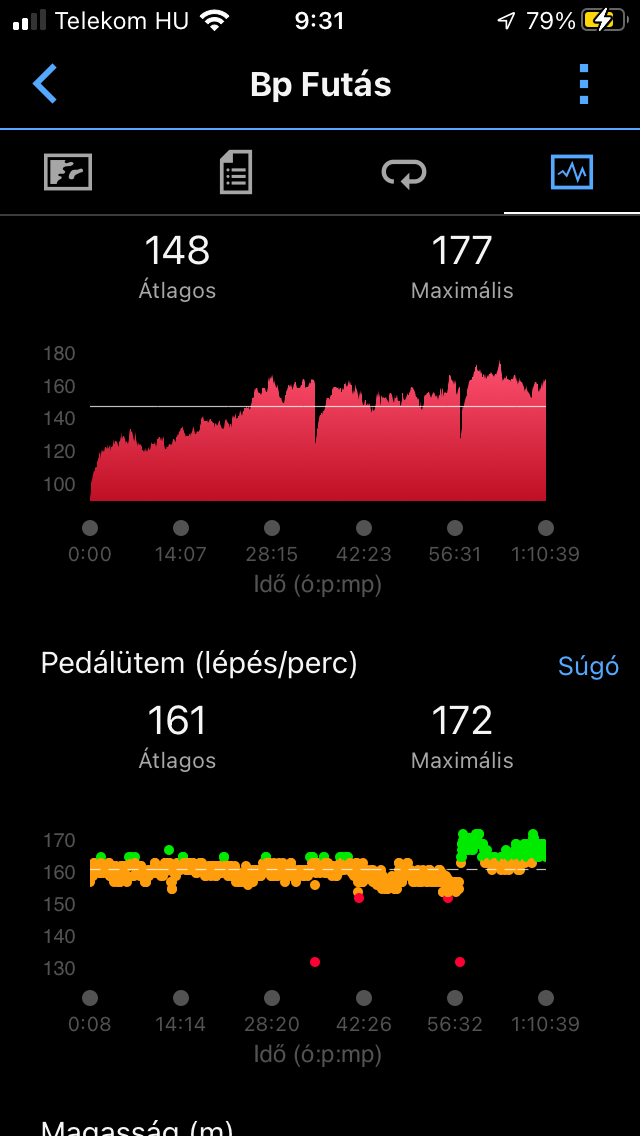Open the statistics details tab

coord(236,172)
